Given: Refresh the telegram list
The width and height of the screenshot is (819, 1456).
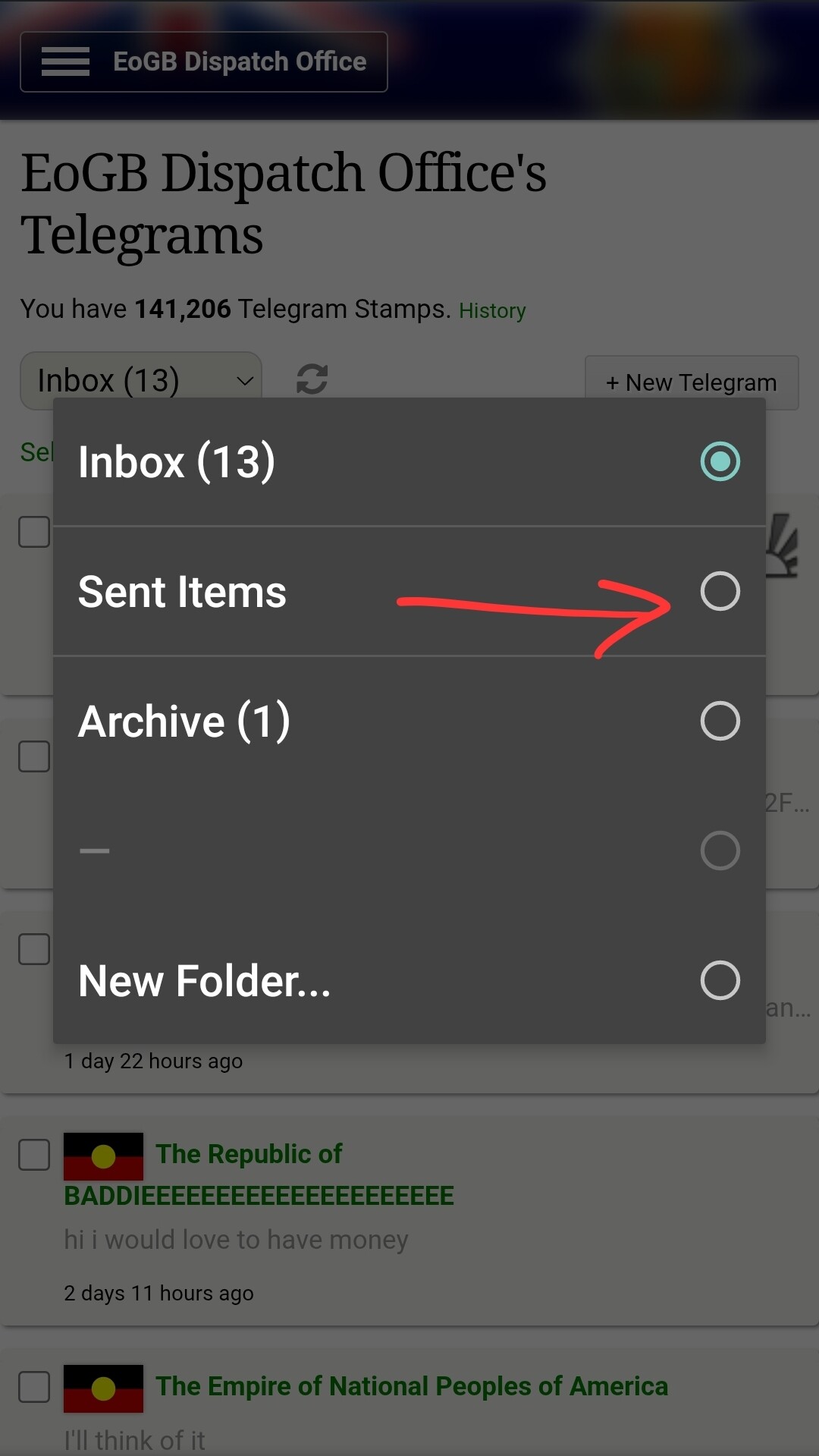Looking at the screenshot, I should tap(312, 379).
